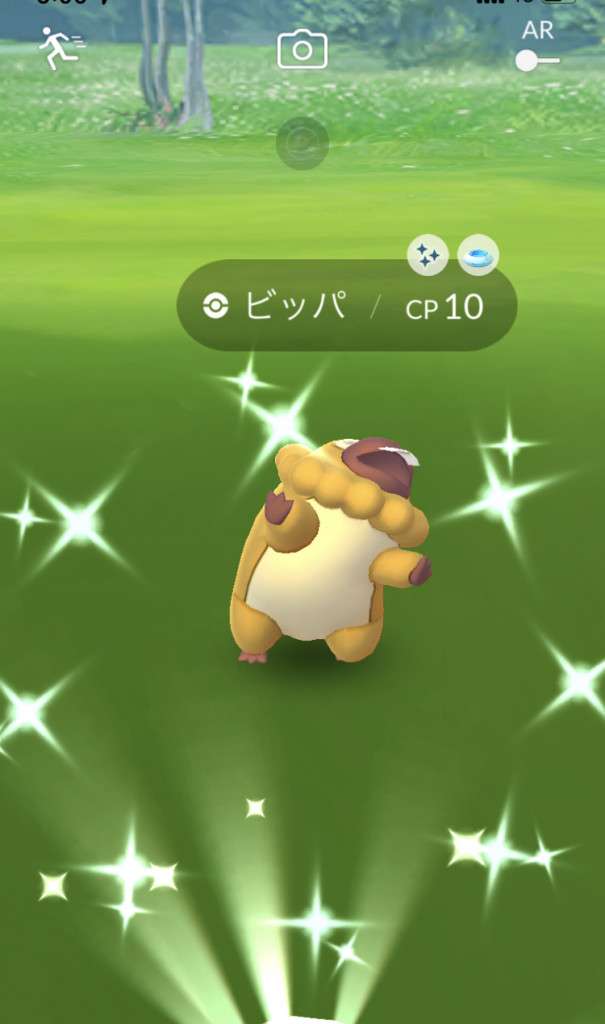Take a photo with the camera icon
This screenshot has height=1024, width=605.
(302, 48)
